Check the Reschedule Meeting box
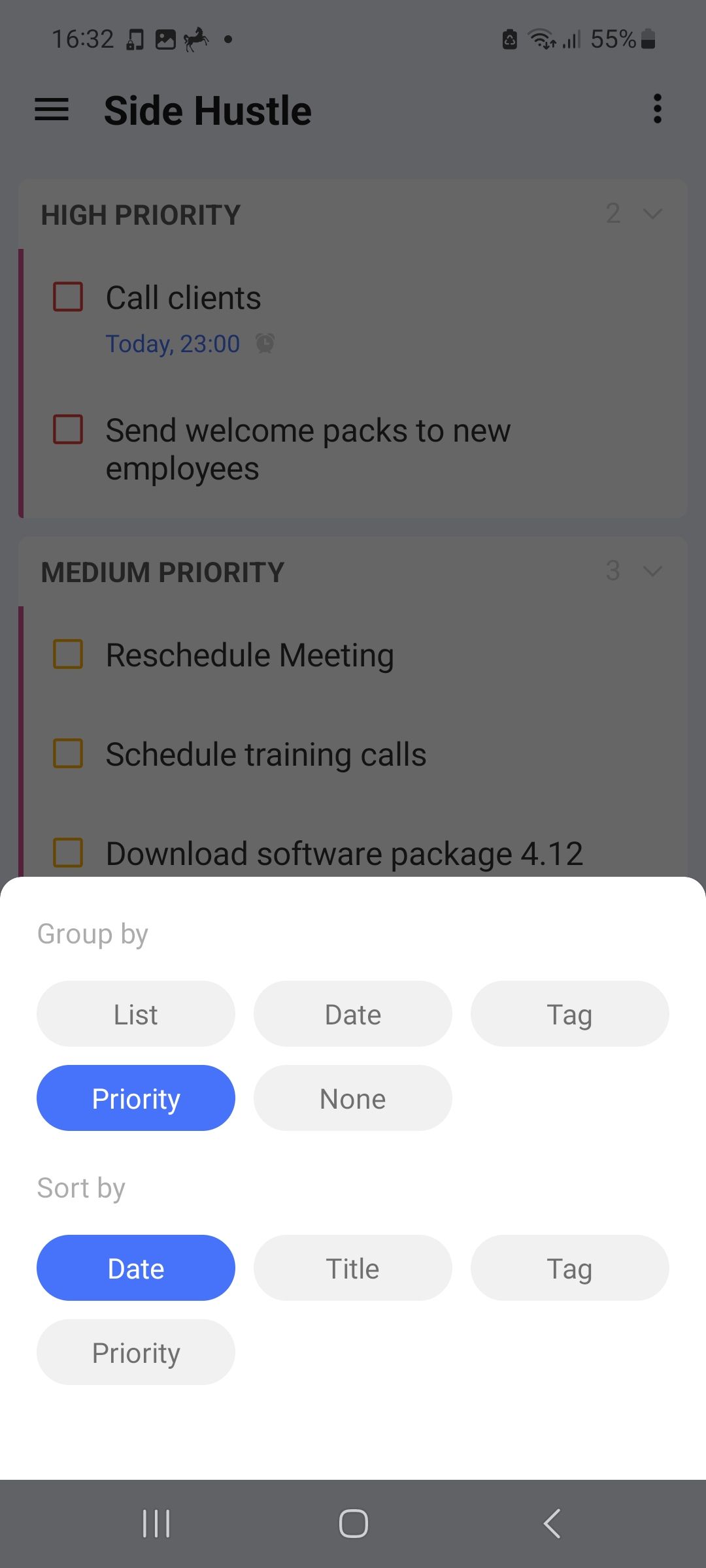Image resolution: width=706 pixels, height=1568 pixels. click(x=68, y=654)
